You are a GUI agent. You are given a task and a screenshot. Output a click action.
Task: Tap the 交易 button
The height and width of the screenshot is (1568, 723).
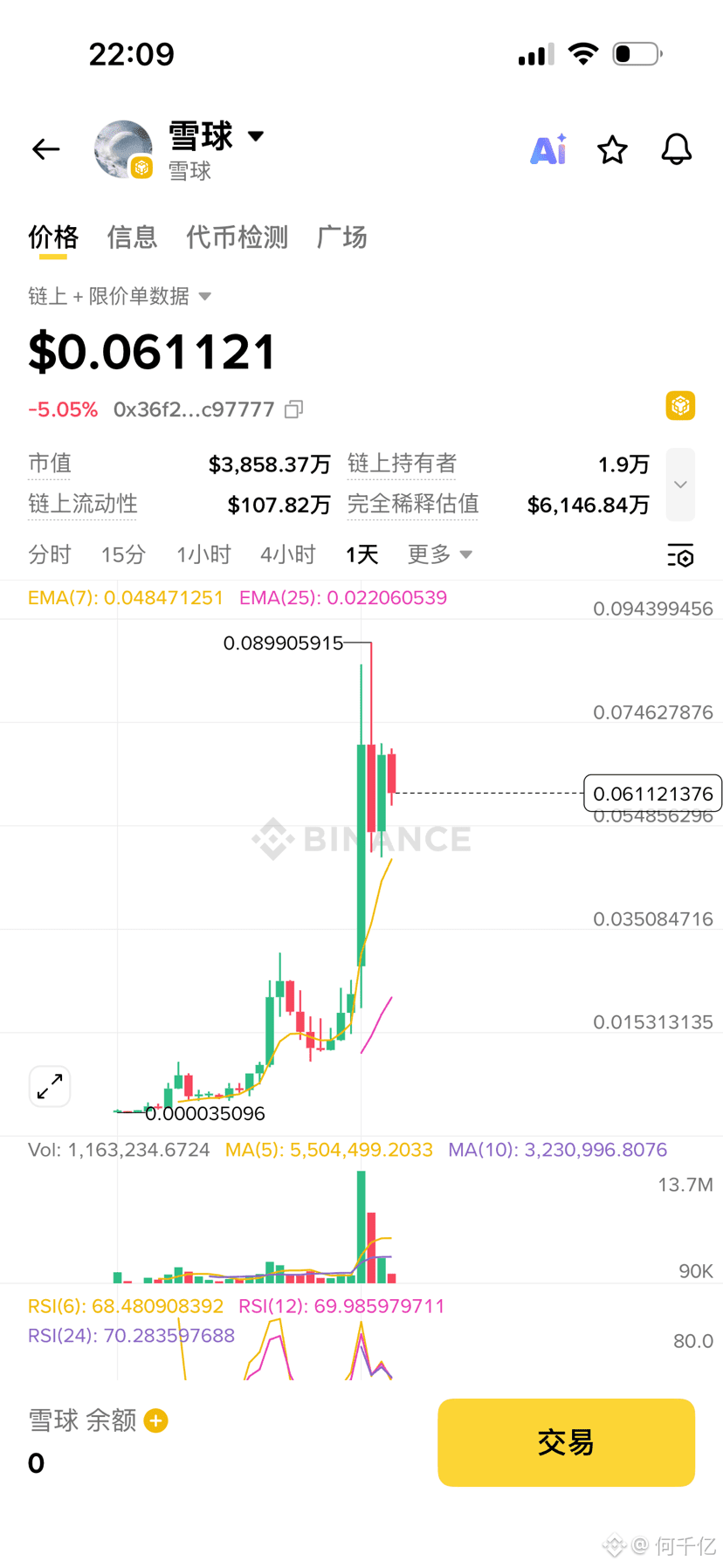pyautogui.click(x=565, y=1442)
